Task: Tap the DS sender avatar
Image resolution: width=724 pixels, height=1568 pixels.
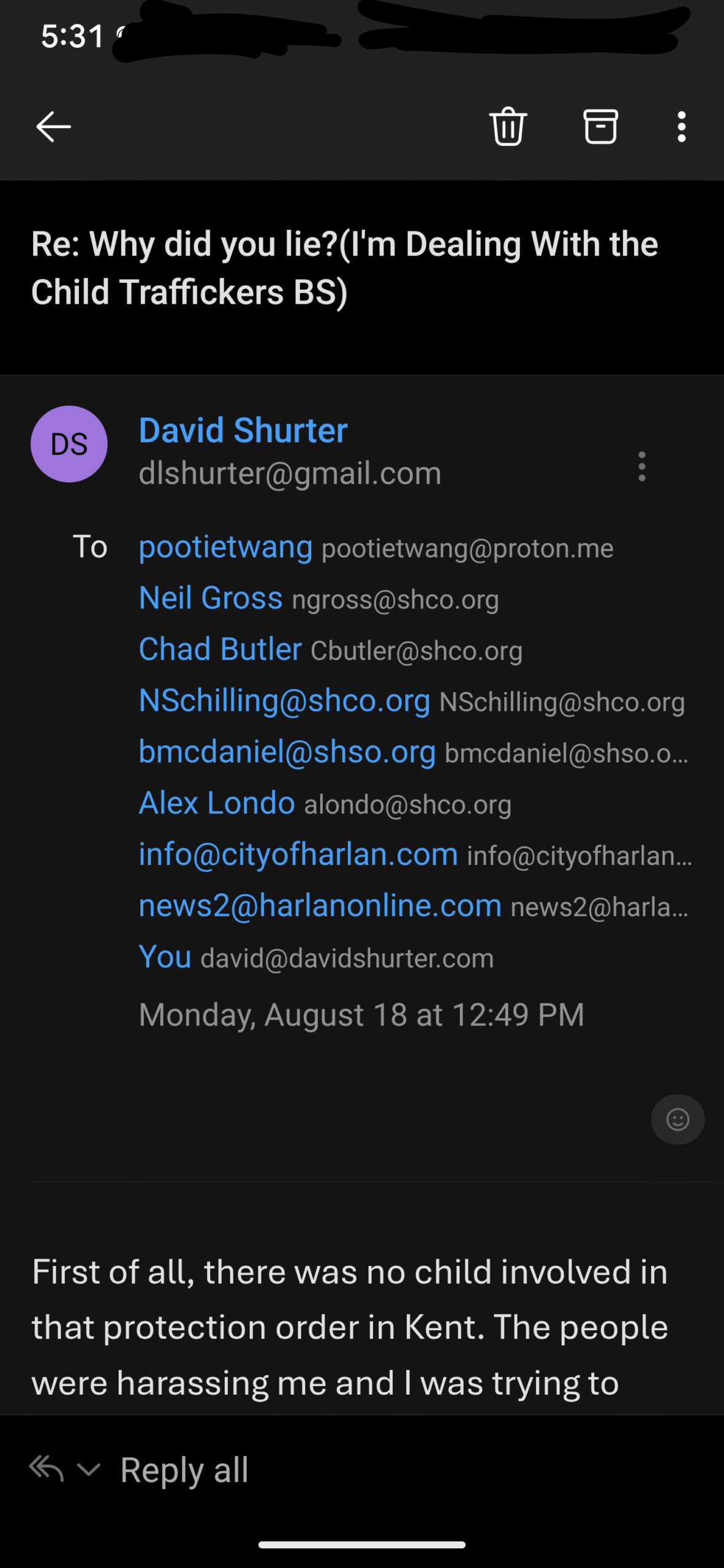Action: 69,444
